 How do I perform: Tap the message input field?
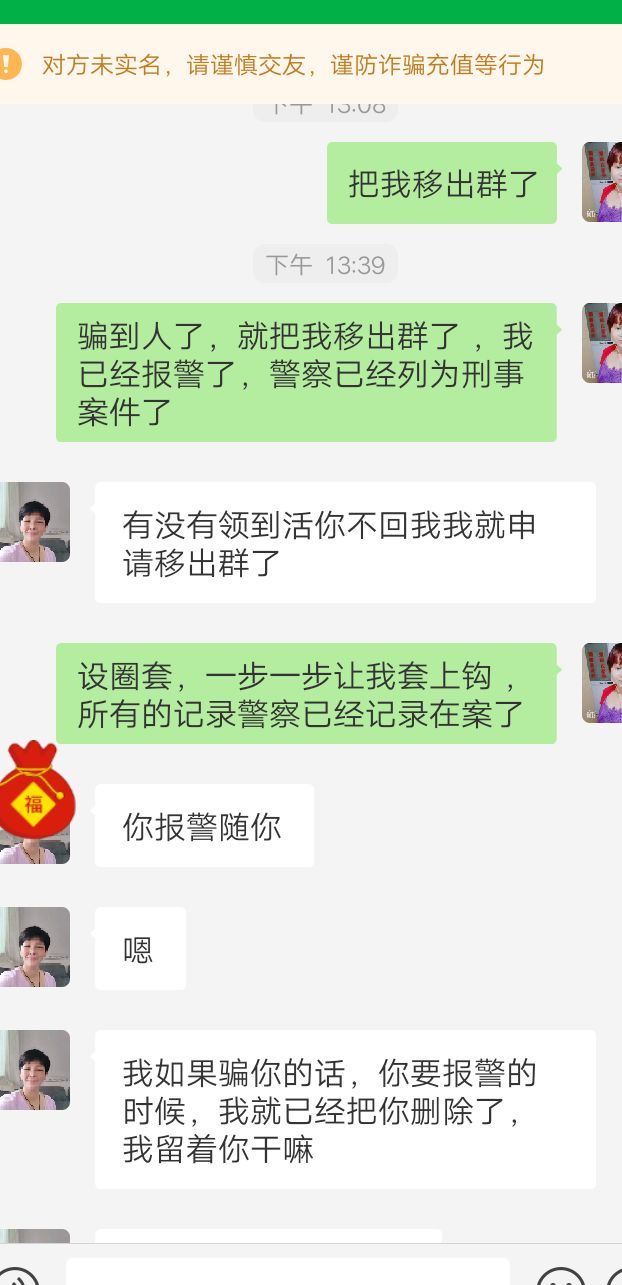click(288, 1272)
